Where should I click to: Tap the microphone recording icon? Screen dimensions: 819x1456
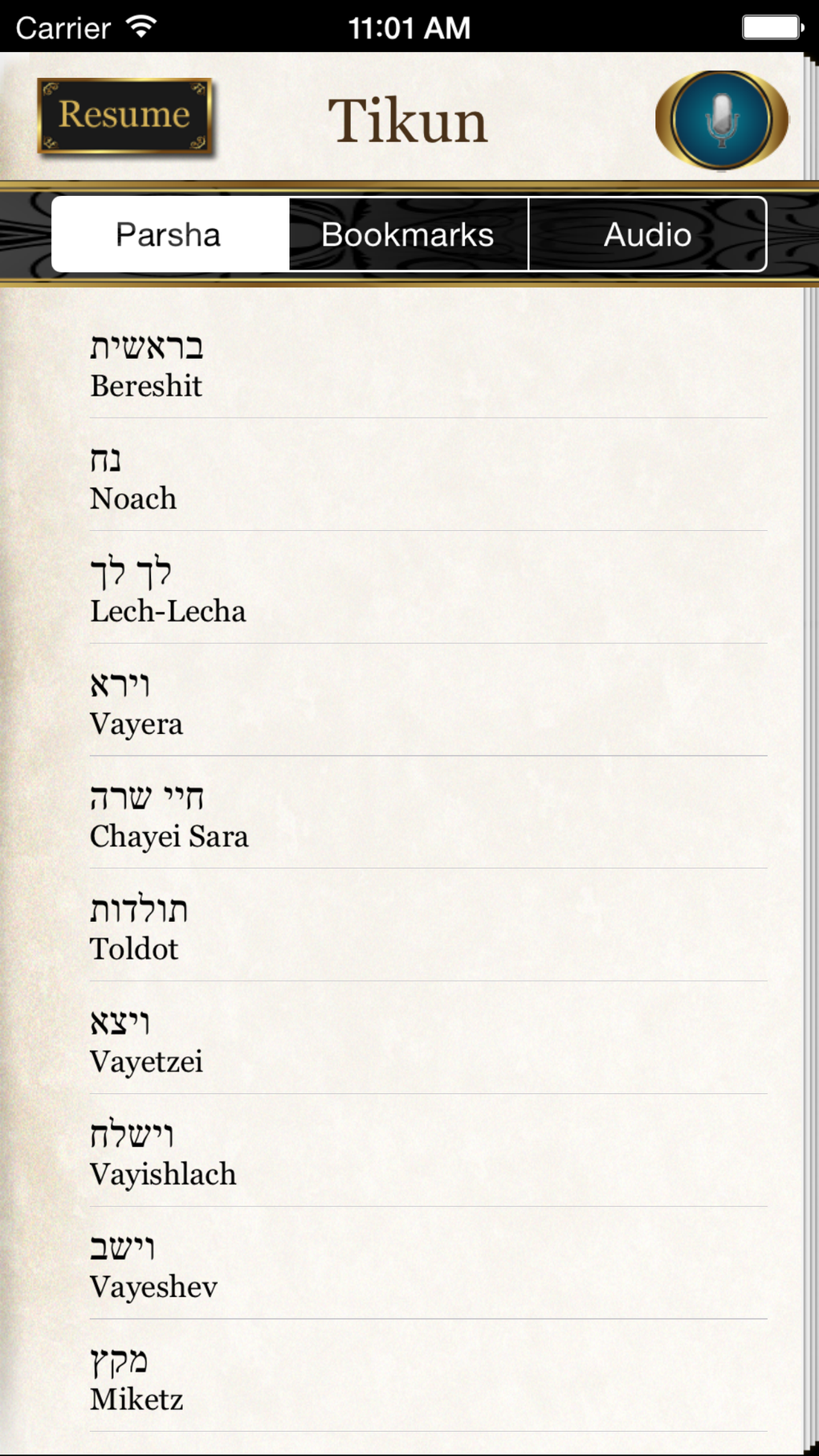click(x=722, y=119)
